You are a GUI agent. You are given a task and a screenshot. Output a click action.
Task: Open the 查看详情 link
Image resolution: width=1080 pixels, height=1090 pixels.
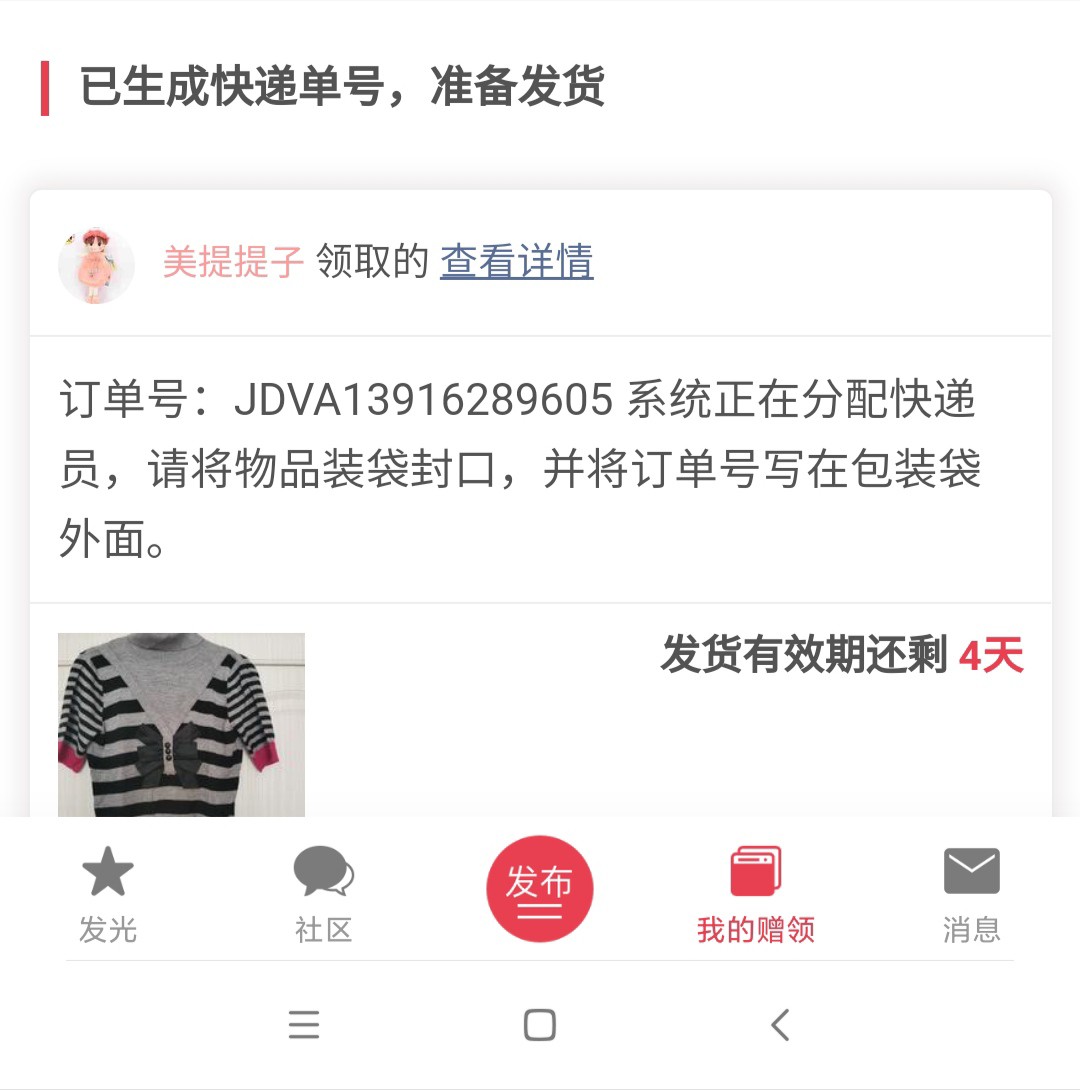pyautogui.click(x=516, y=262)
